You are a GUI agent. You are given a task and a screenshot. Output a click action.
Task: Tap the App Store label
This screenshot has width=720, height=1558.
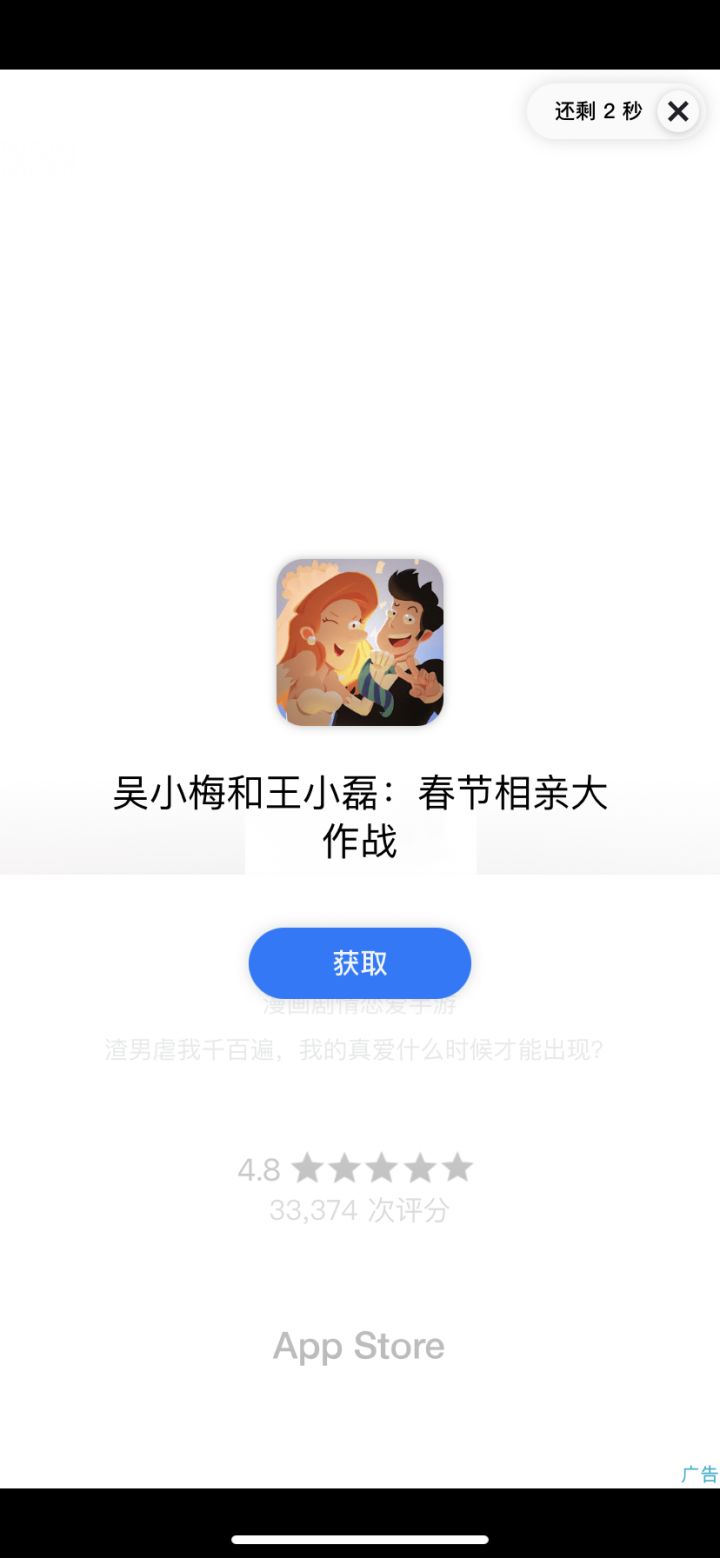358,1345
